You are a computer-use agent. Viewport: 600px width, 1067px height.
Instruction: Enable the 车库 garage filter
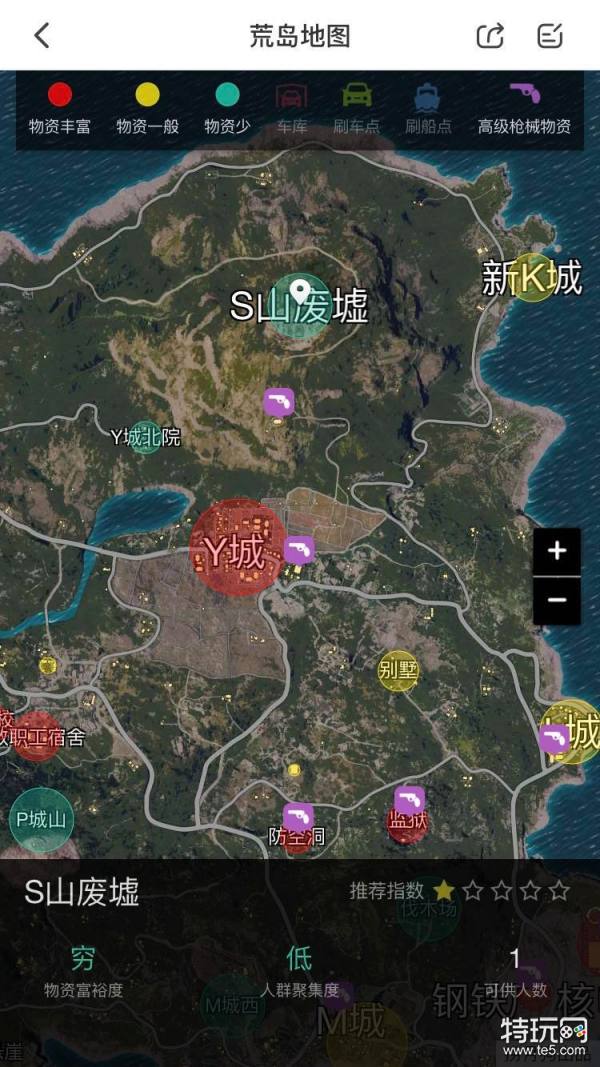pyautogui.click(x=291, y=108)
